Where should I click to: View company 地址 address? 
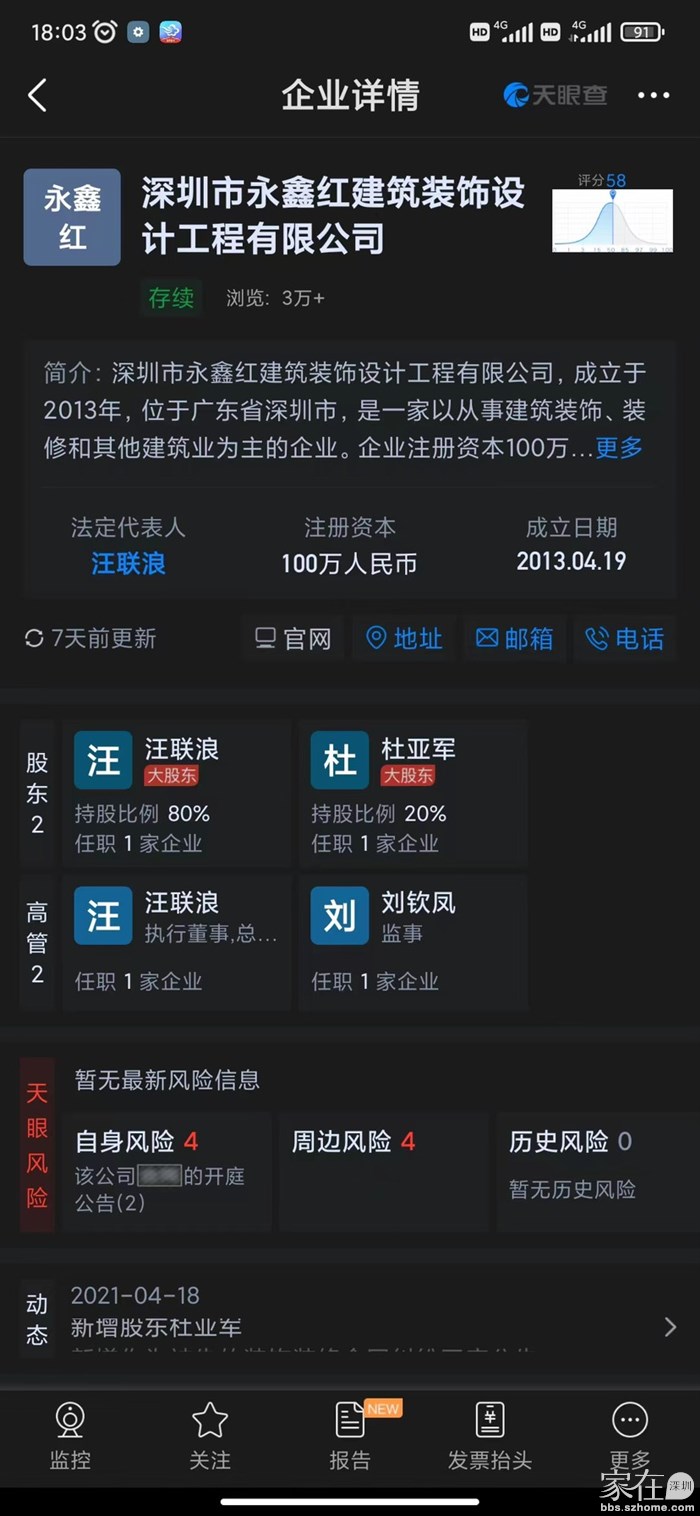(404, 638)
